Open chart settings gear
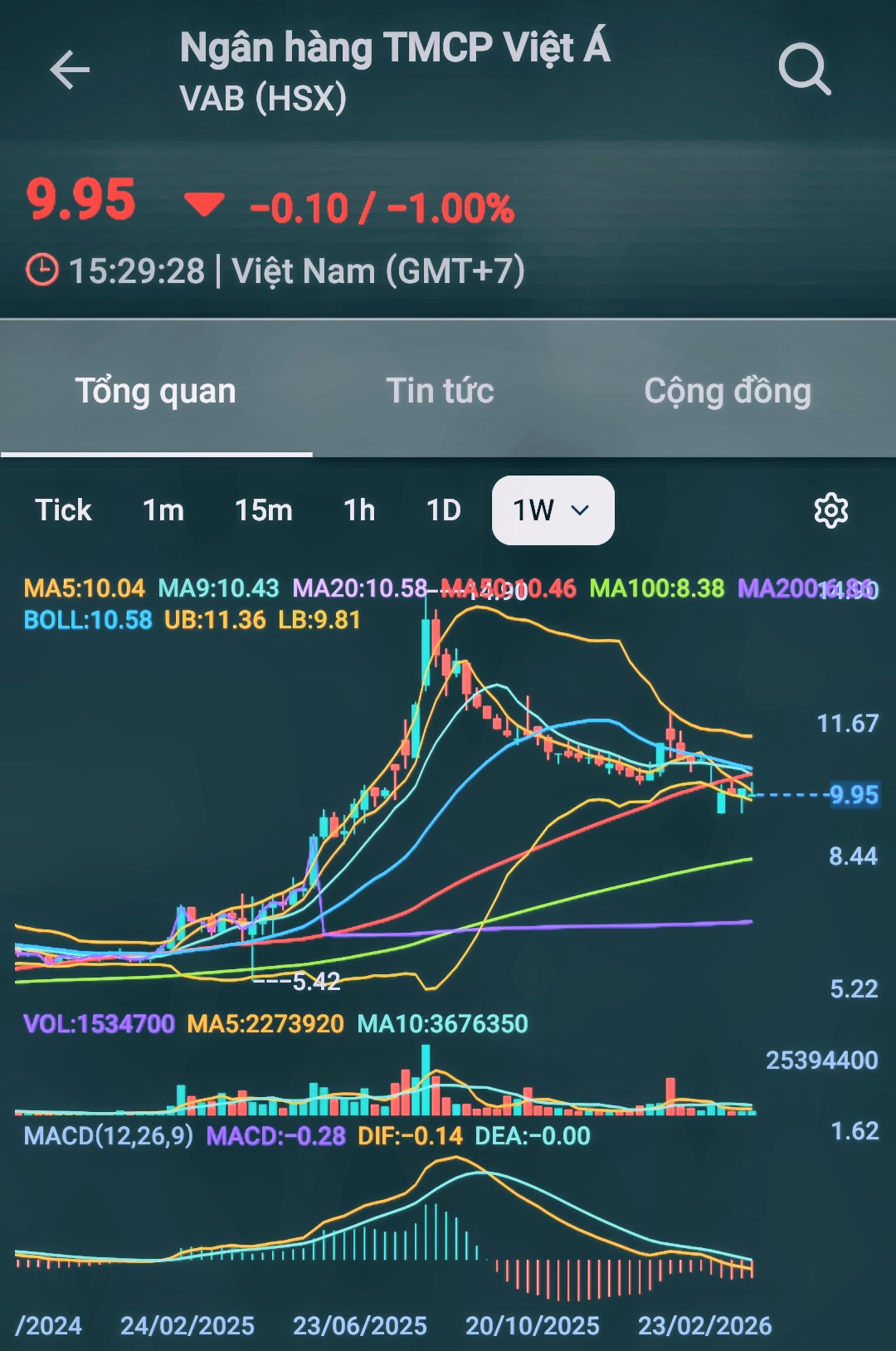 click(x=830, y=510)
